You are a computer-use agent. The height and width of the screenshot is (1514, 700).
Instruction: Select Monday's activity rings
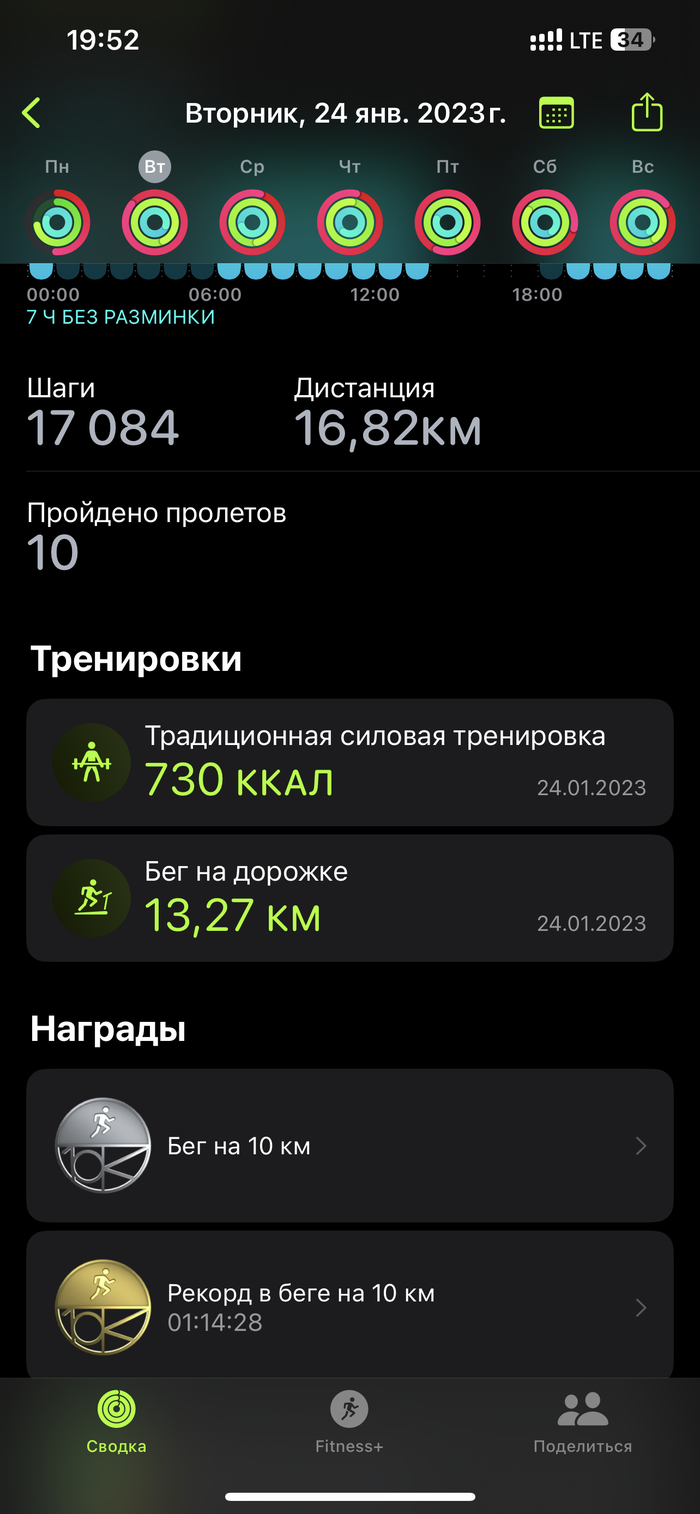[x=58, y=222]
